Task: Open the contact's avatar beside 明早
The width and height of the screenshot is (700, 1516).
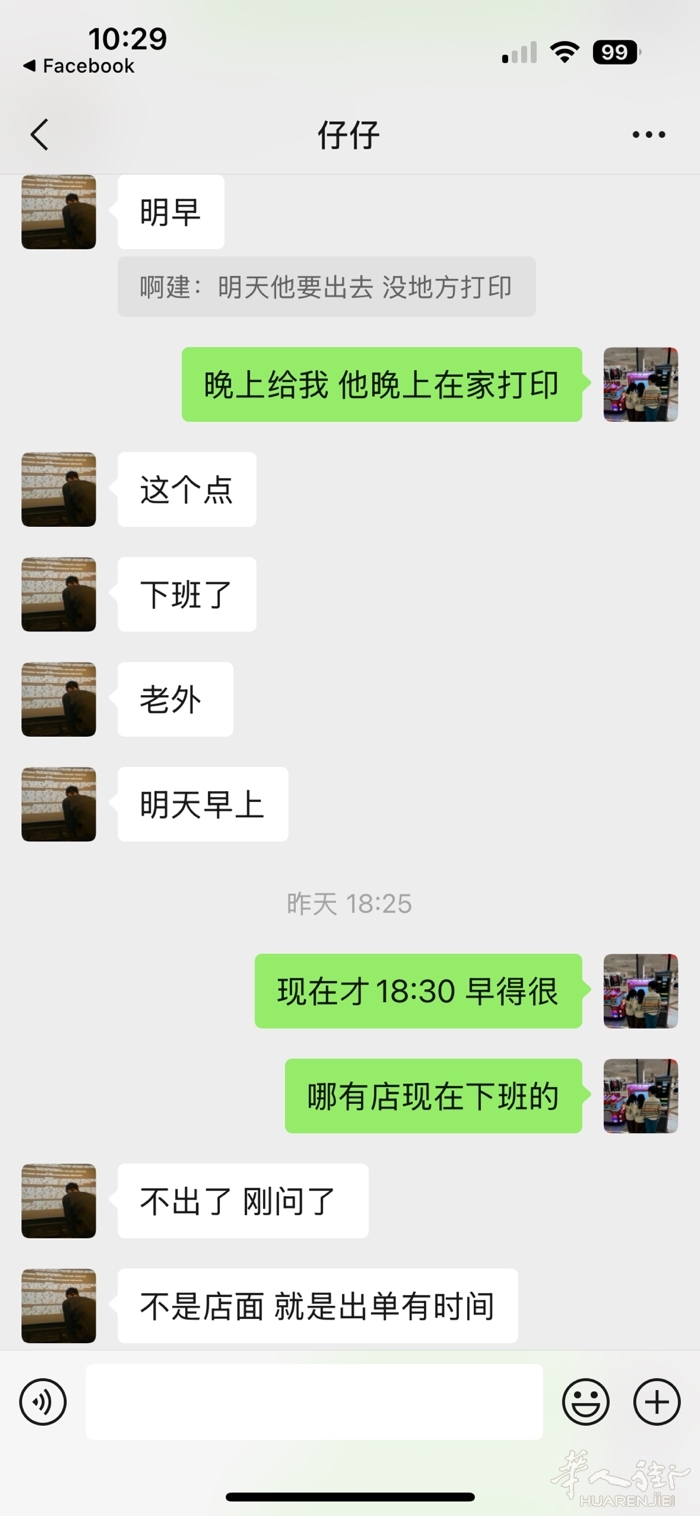Action: coord(59,212)
